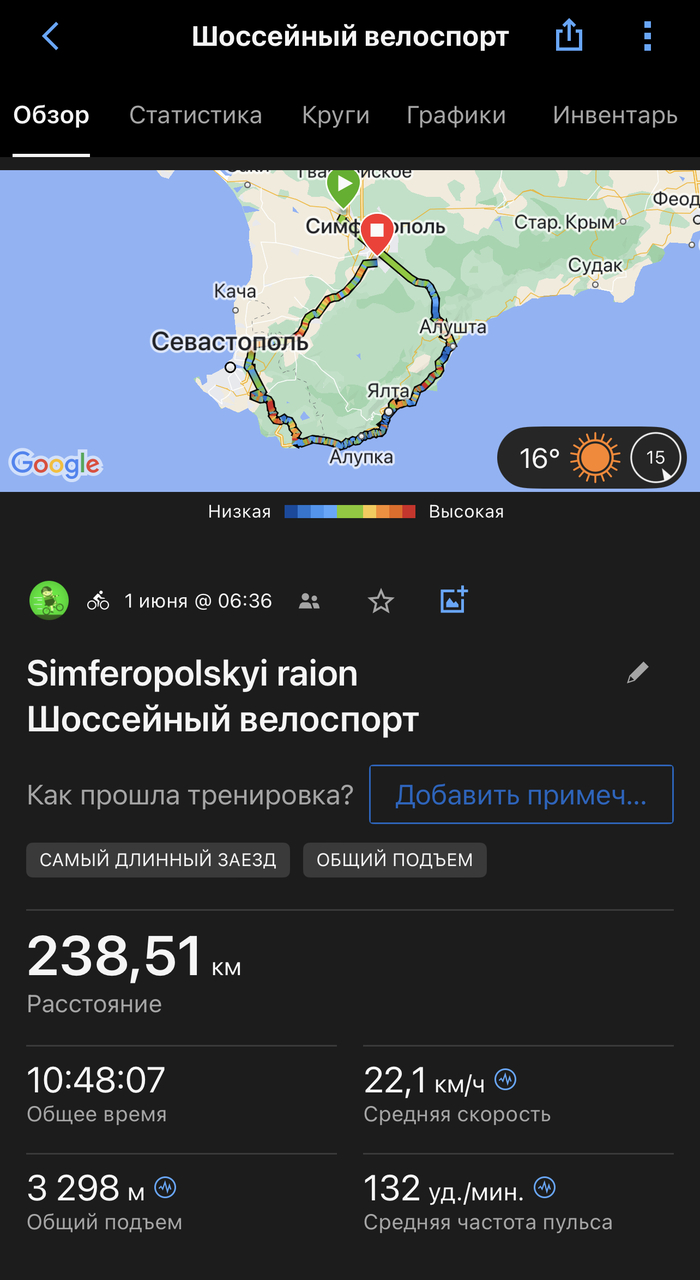
Task: View the total ascent chart icon
Action: click(166, 1188)
